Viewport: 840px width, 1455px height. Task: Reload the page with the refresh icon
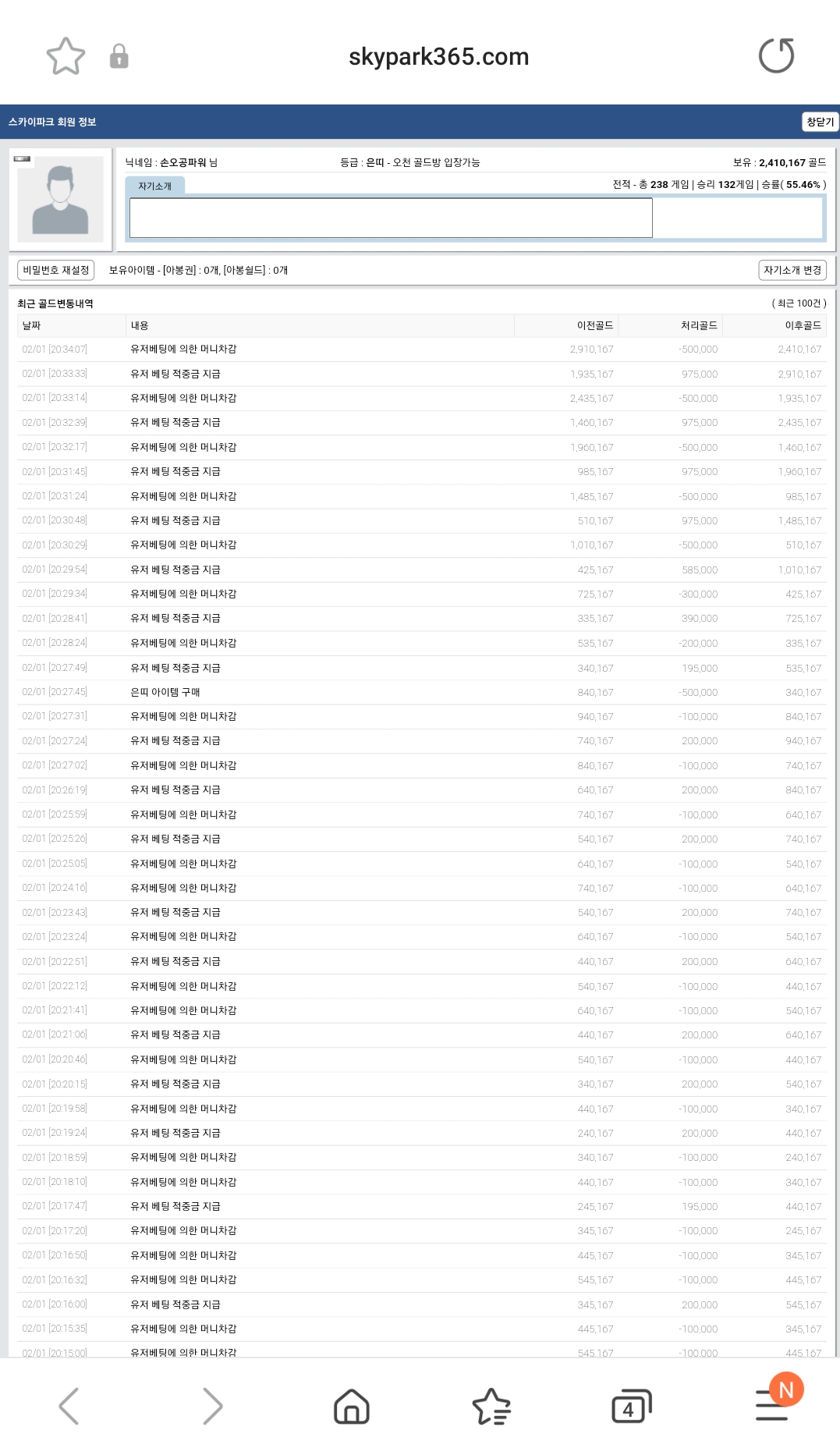[x=776, y=56]
